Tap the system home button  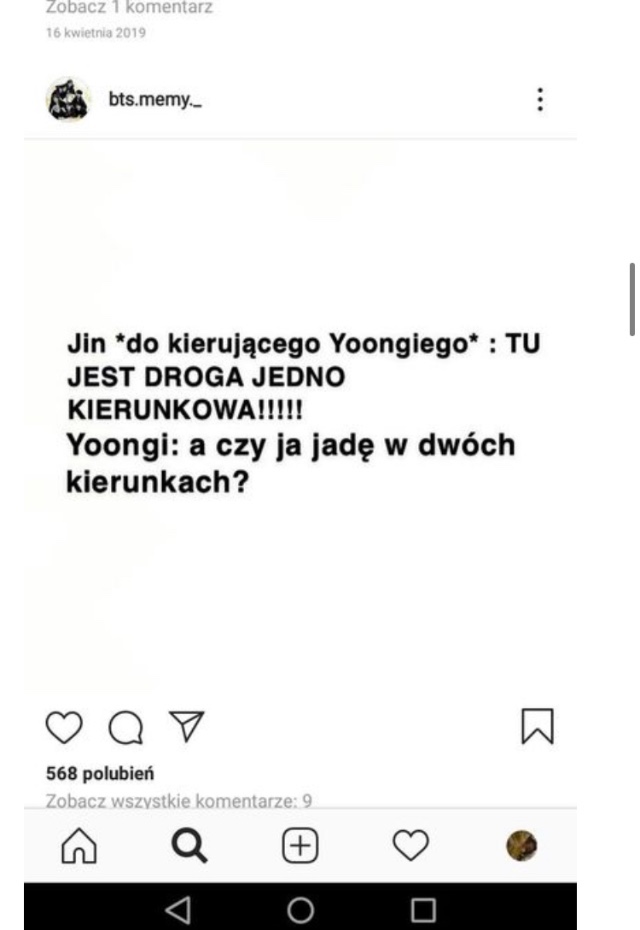[x=300, y=909]
